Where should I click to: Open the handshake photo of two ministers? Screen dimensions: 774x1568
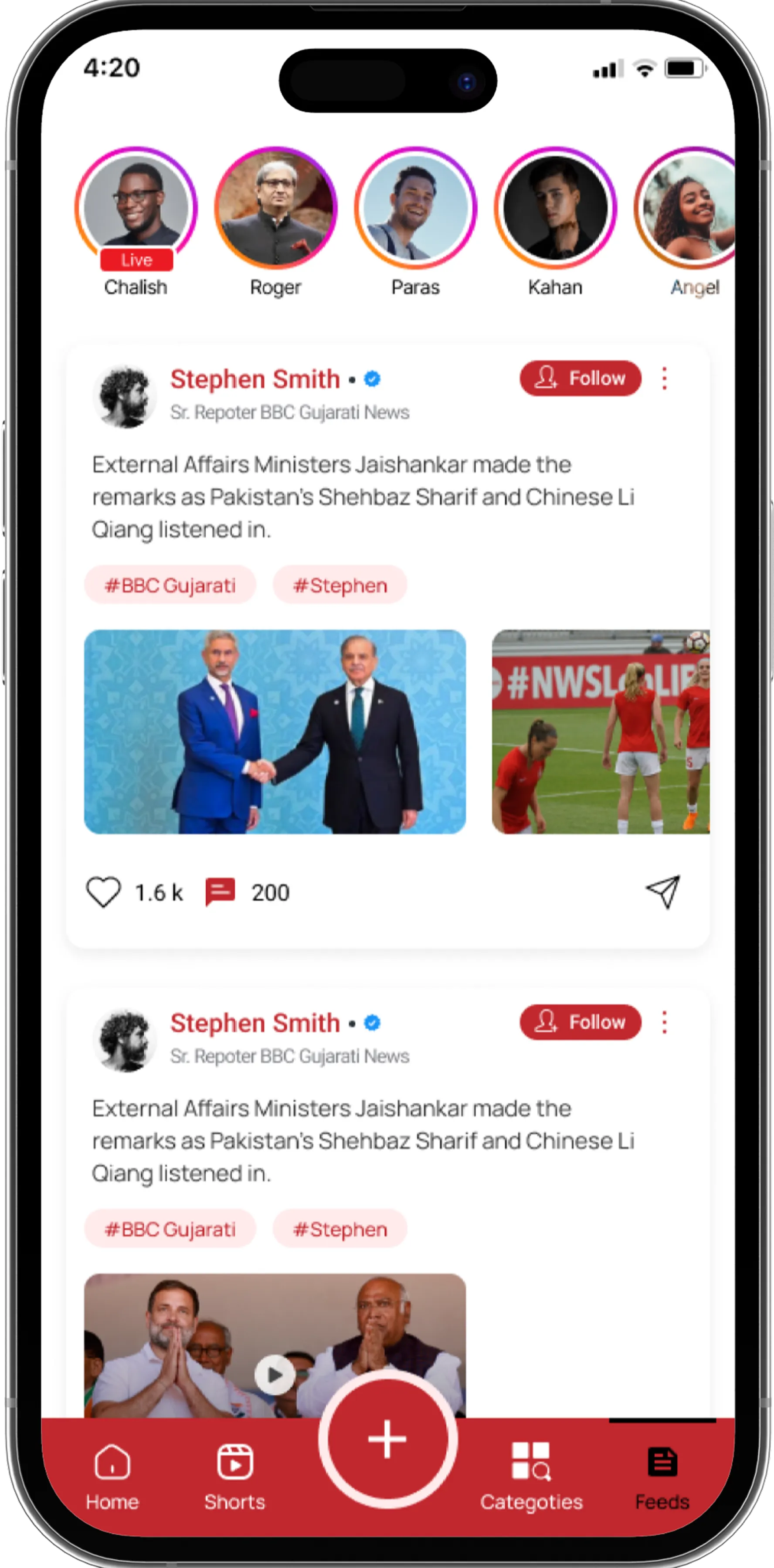[275, 731]
